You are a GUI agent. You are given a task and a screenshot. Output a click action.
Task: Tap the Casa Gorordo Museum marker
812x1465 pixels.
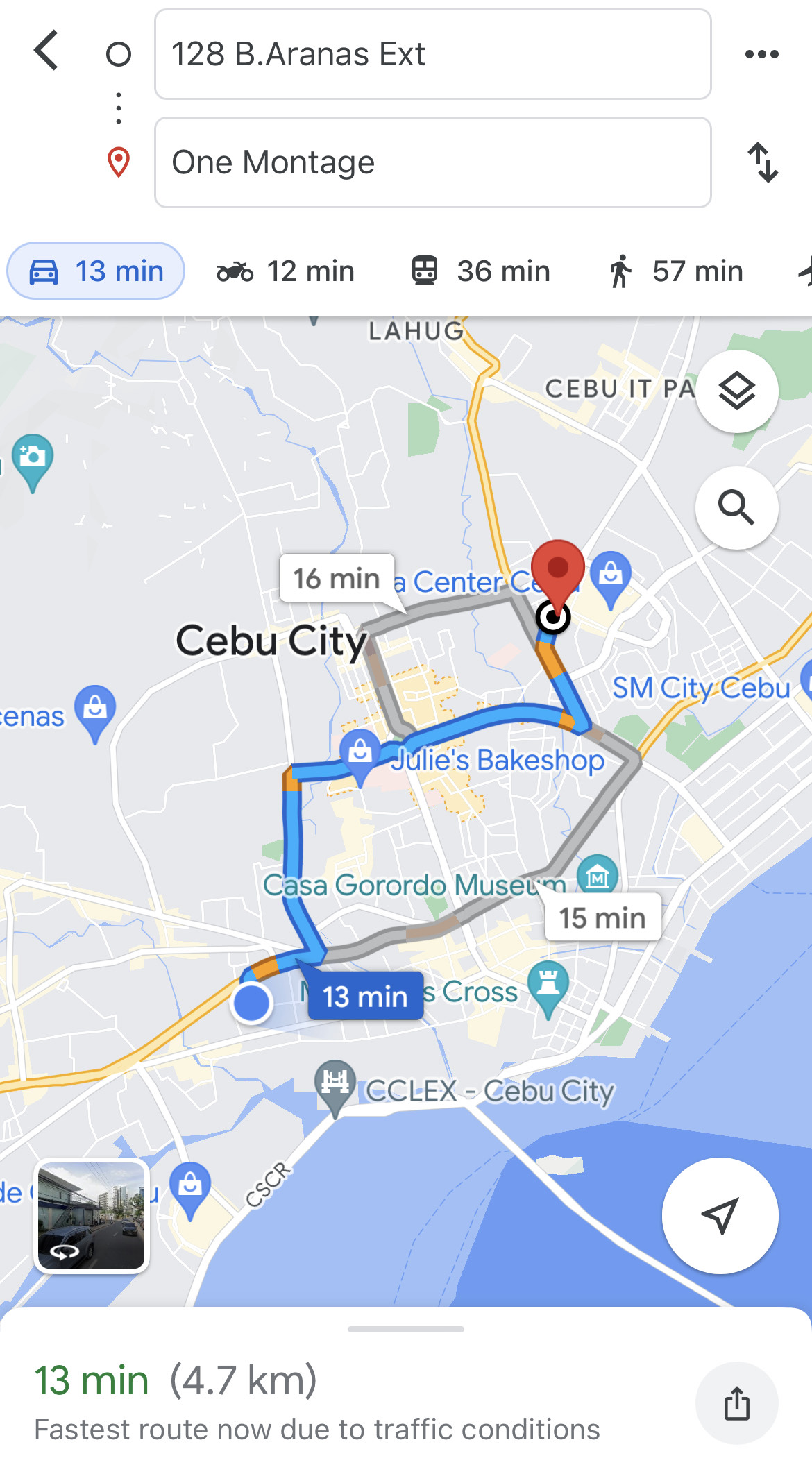[597, 876]
